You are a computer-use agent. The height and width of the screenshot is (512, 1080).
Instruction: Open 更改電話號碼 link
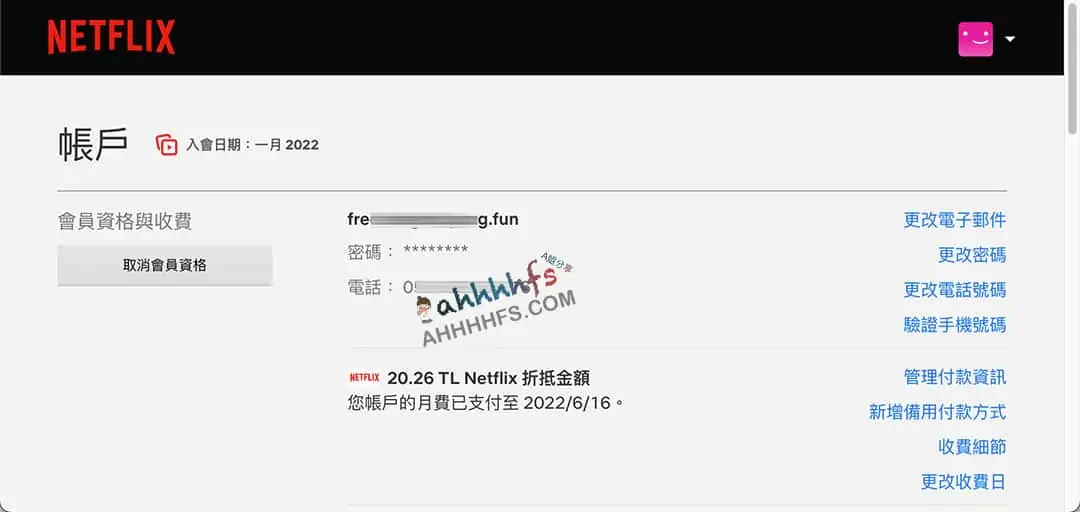954,290
